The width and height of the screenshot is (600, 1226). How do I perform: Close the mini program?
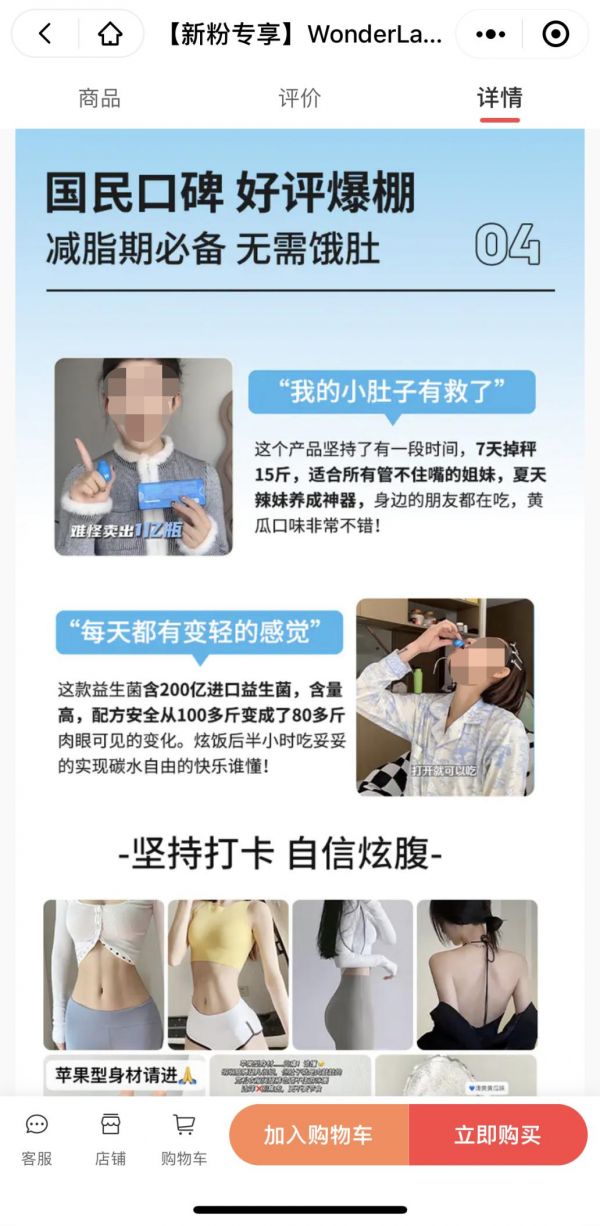[555, 34]
